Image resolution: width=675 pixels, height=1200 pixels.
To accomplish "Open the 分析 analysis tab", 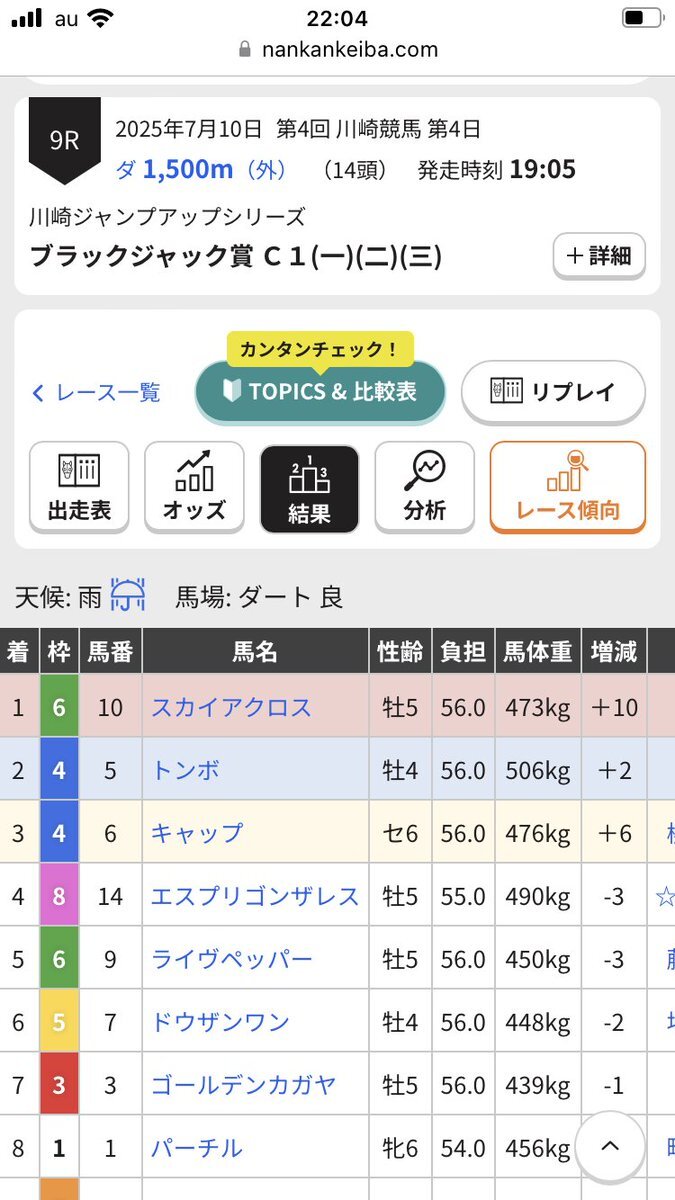I will tap(424, 487).
